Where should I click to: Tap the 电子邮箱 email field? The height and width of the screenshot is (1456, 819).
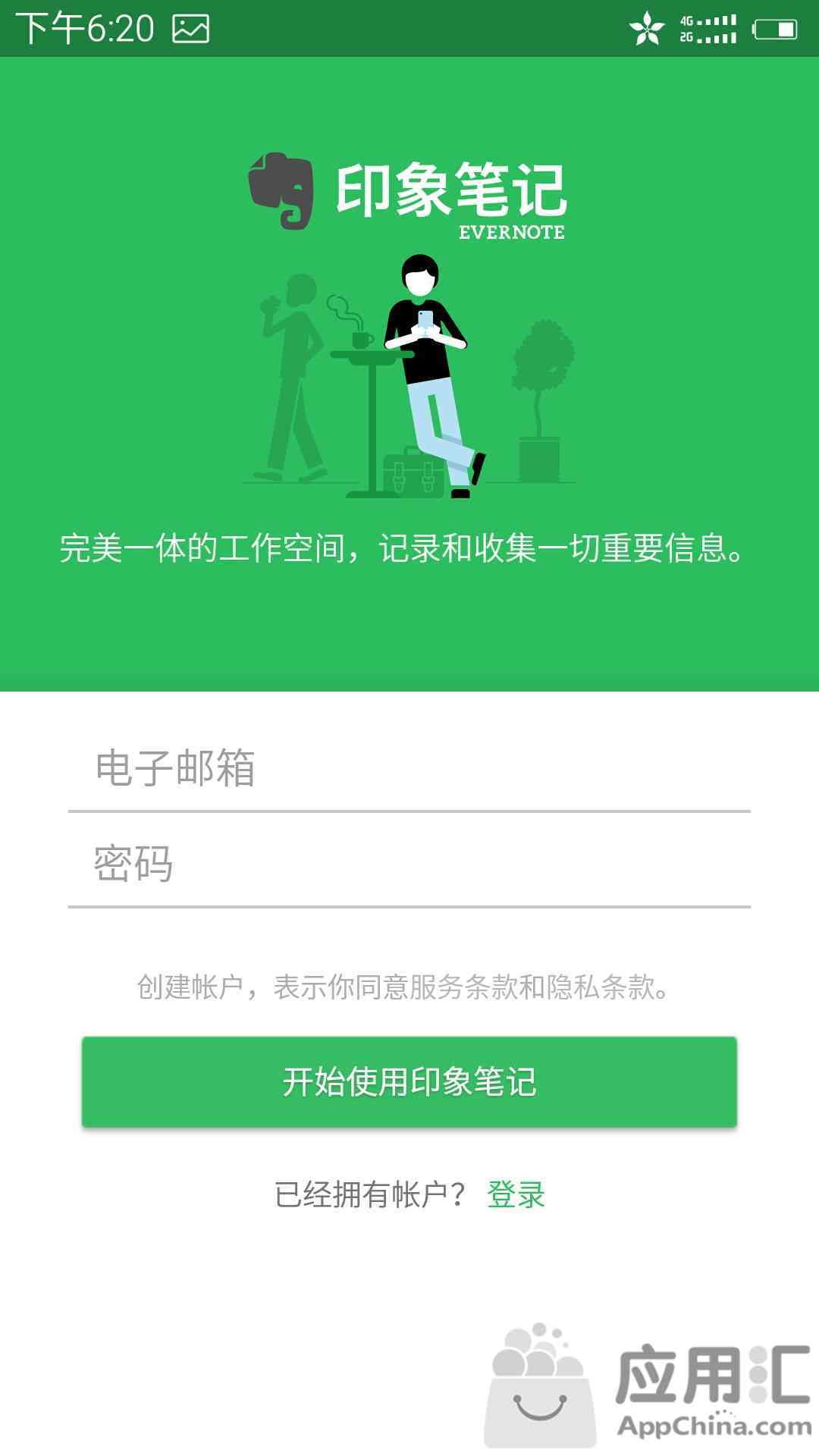[x=409, y=767]
